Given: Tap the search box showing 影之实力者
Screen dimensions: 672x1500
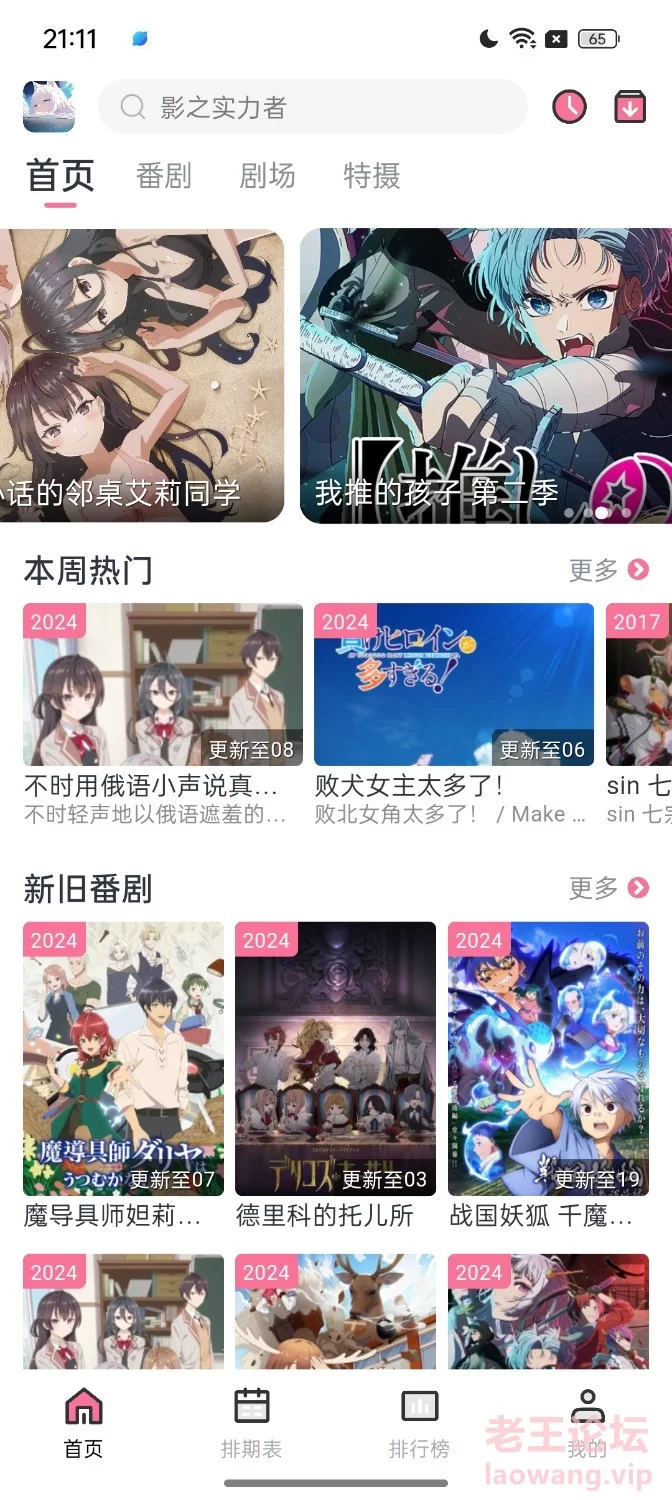Looking at the screenshot, I should pos(312,107).
